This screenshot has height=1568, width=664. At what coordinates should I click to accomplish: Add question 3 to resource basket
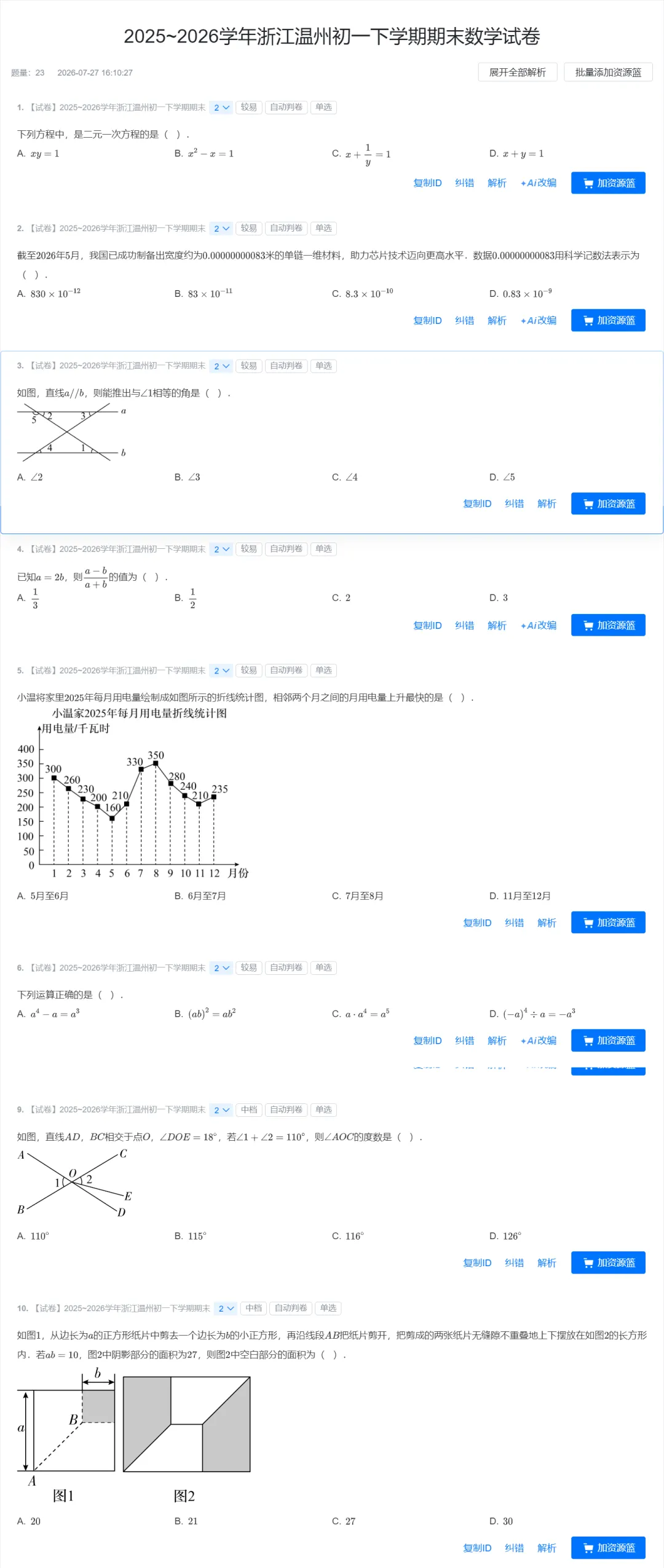click(608, 503)
